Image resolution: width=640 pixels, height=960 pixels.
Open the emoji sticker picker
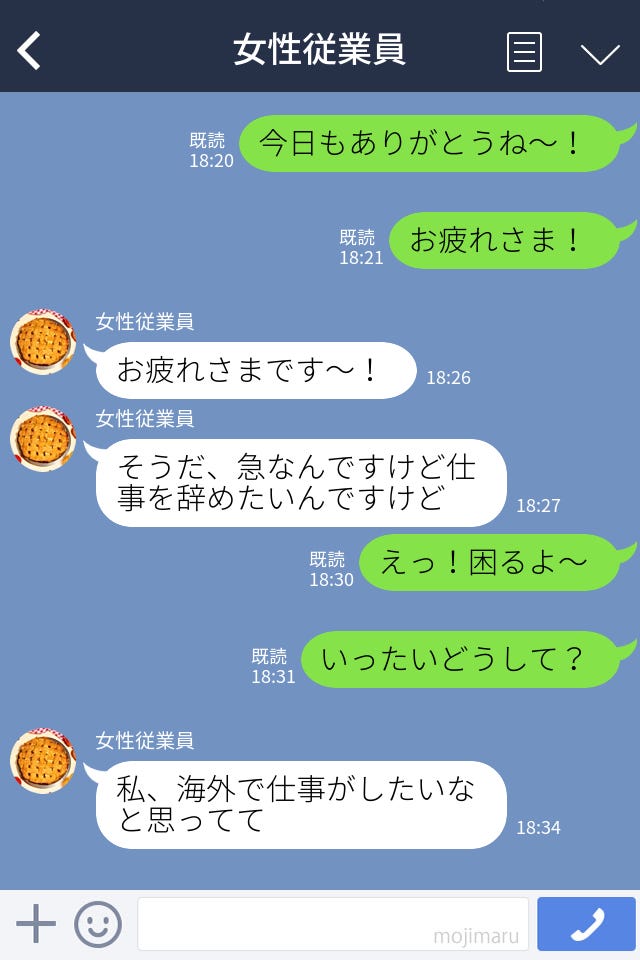coord(98,924)
